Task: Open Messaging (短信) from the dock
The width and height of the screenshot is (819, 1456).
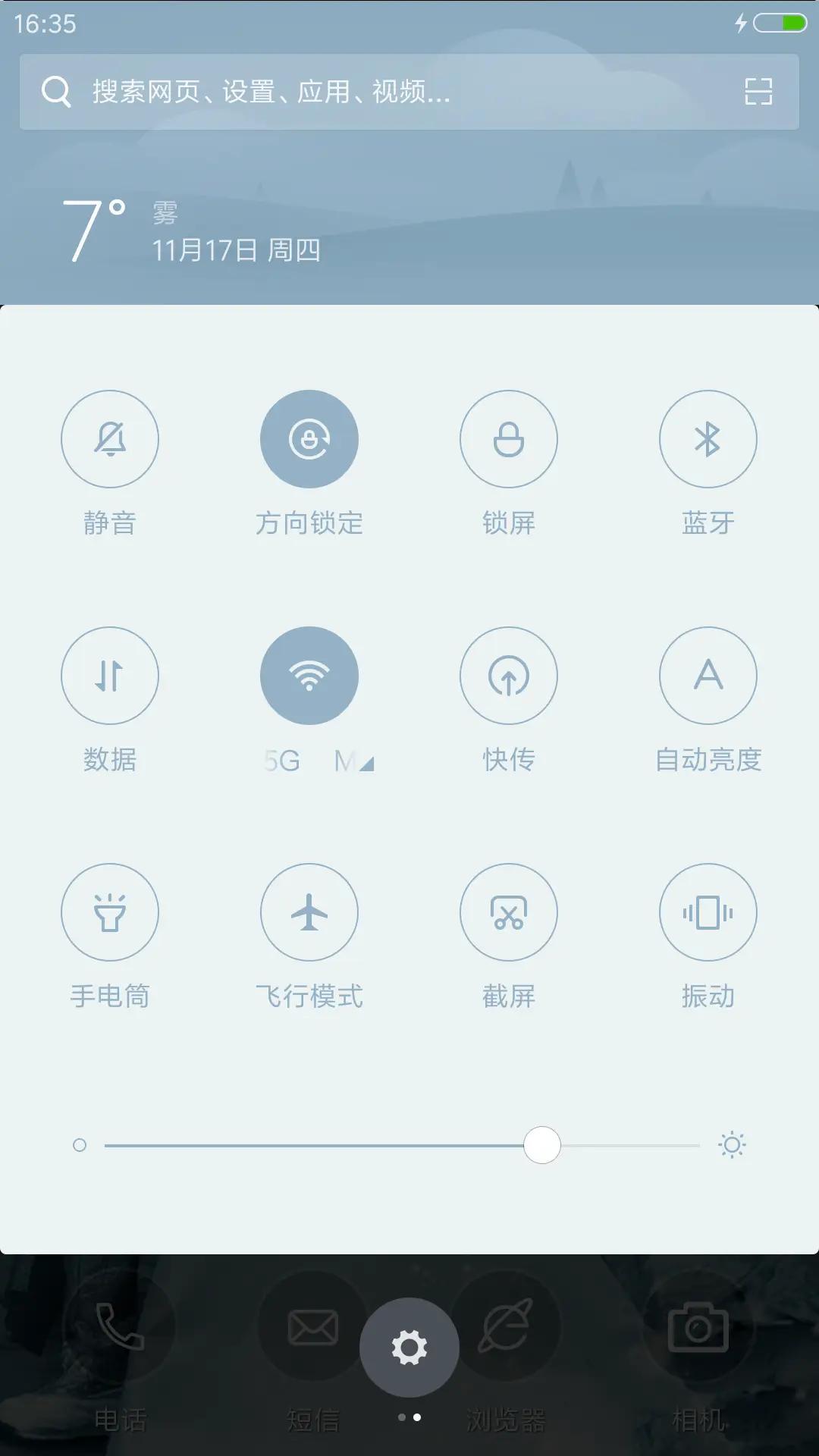Action: (x=312, y=1329)
